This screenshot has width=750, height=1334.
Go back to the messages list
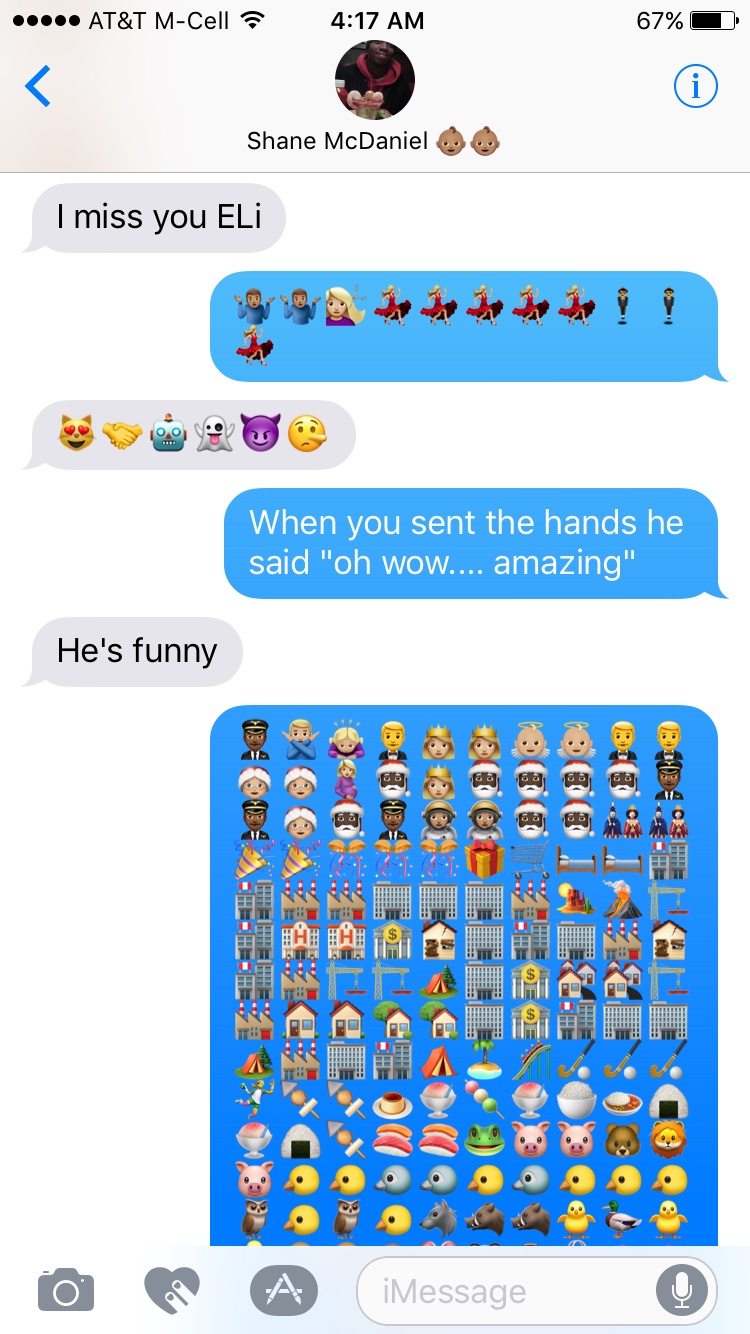[x=38, y=87]
